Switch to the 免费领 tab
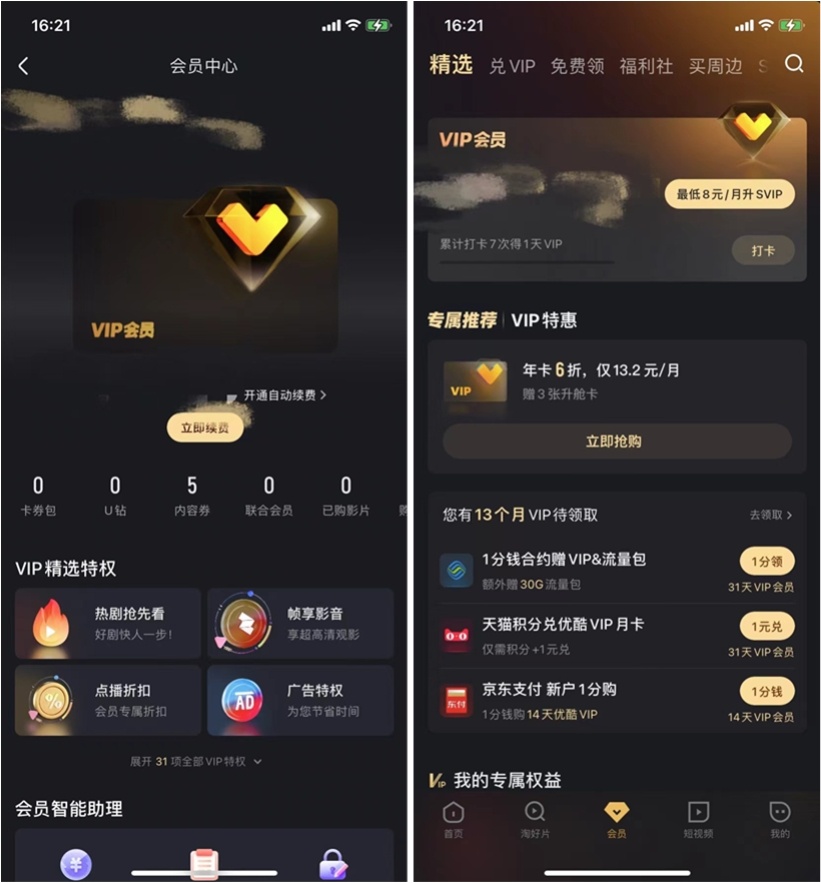This screenshot has height=883, width=821. click(x=577, y=66)
